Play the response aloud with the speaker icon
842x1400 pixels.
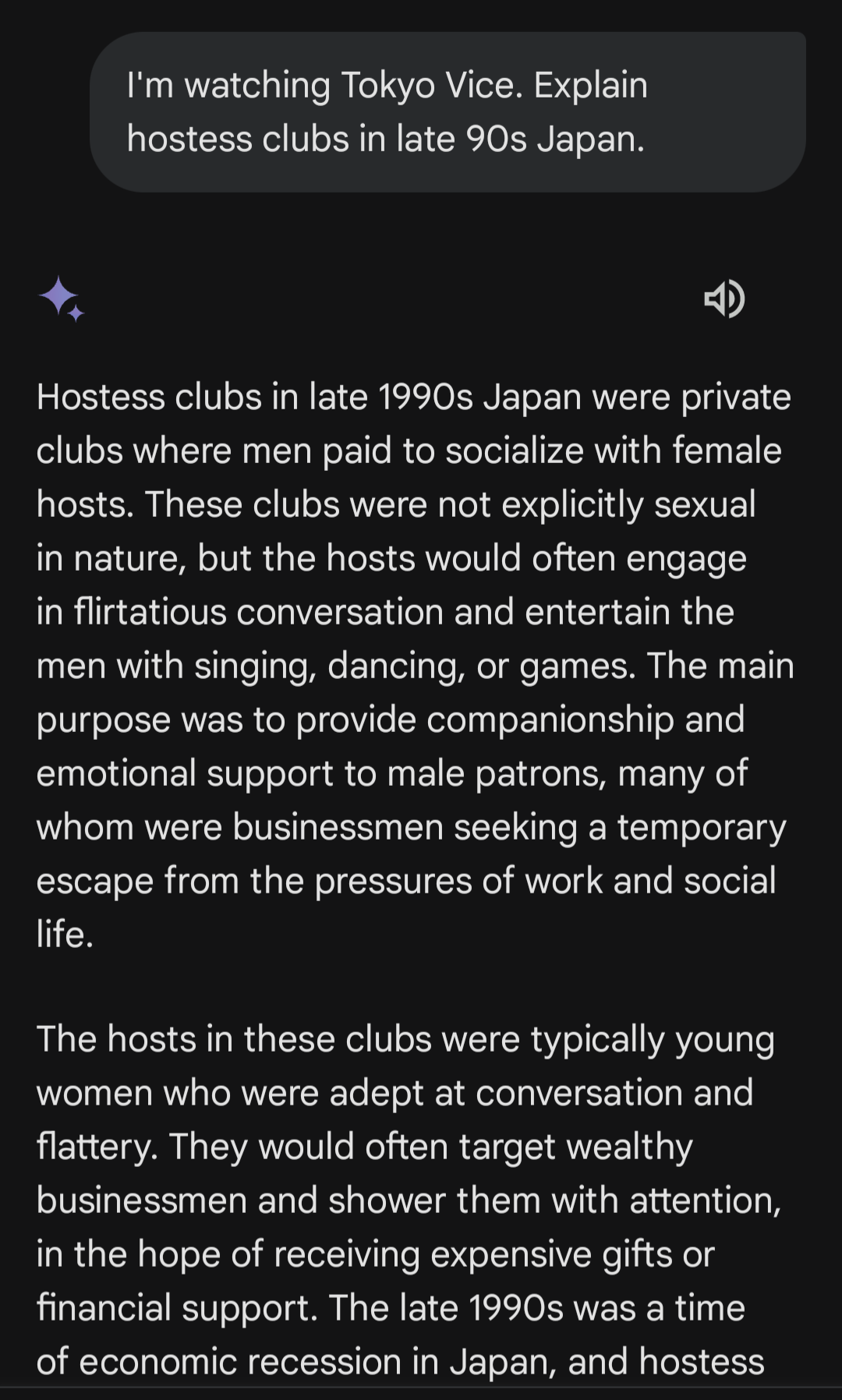[x=724, y=299]
